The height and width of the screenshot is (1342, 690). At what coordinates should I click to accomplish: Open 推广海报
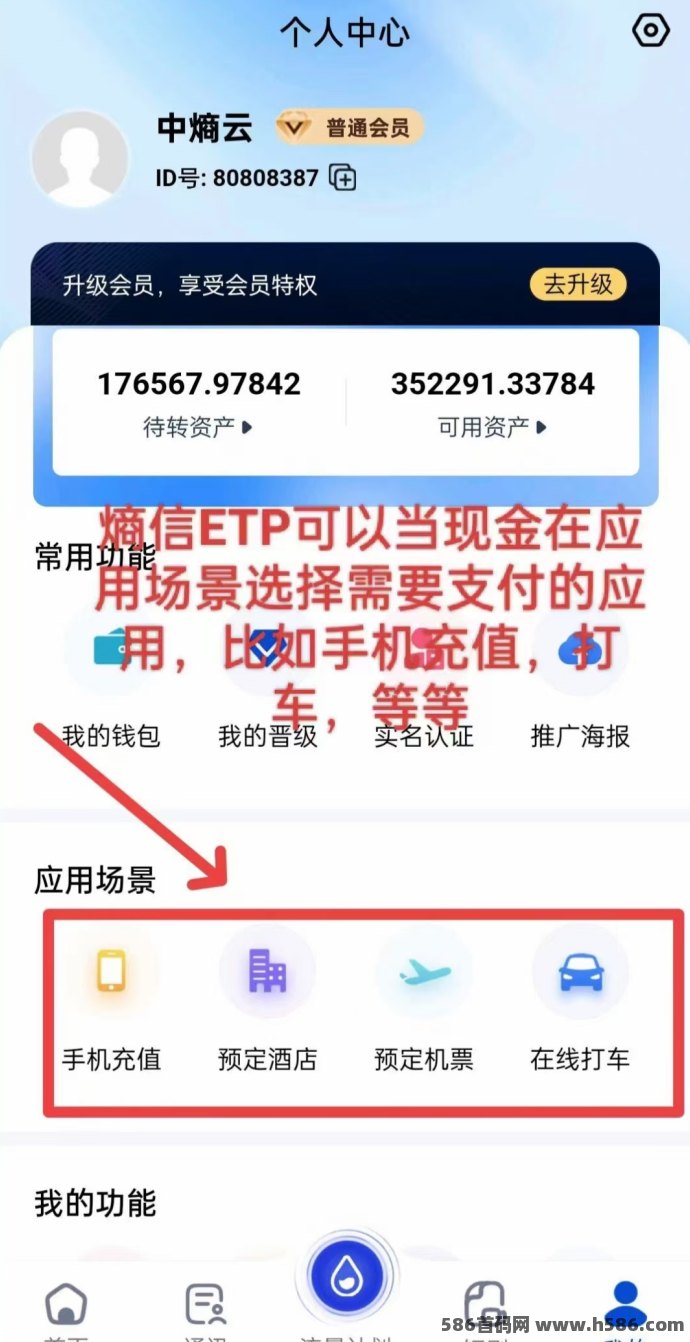point(580,690)
